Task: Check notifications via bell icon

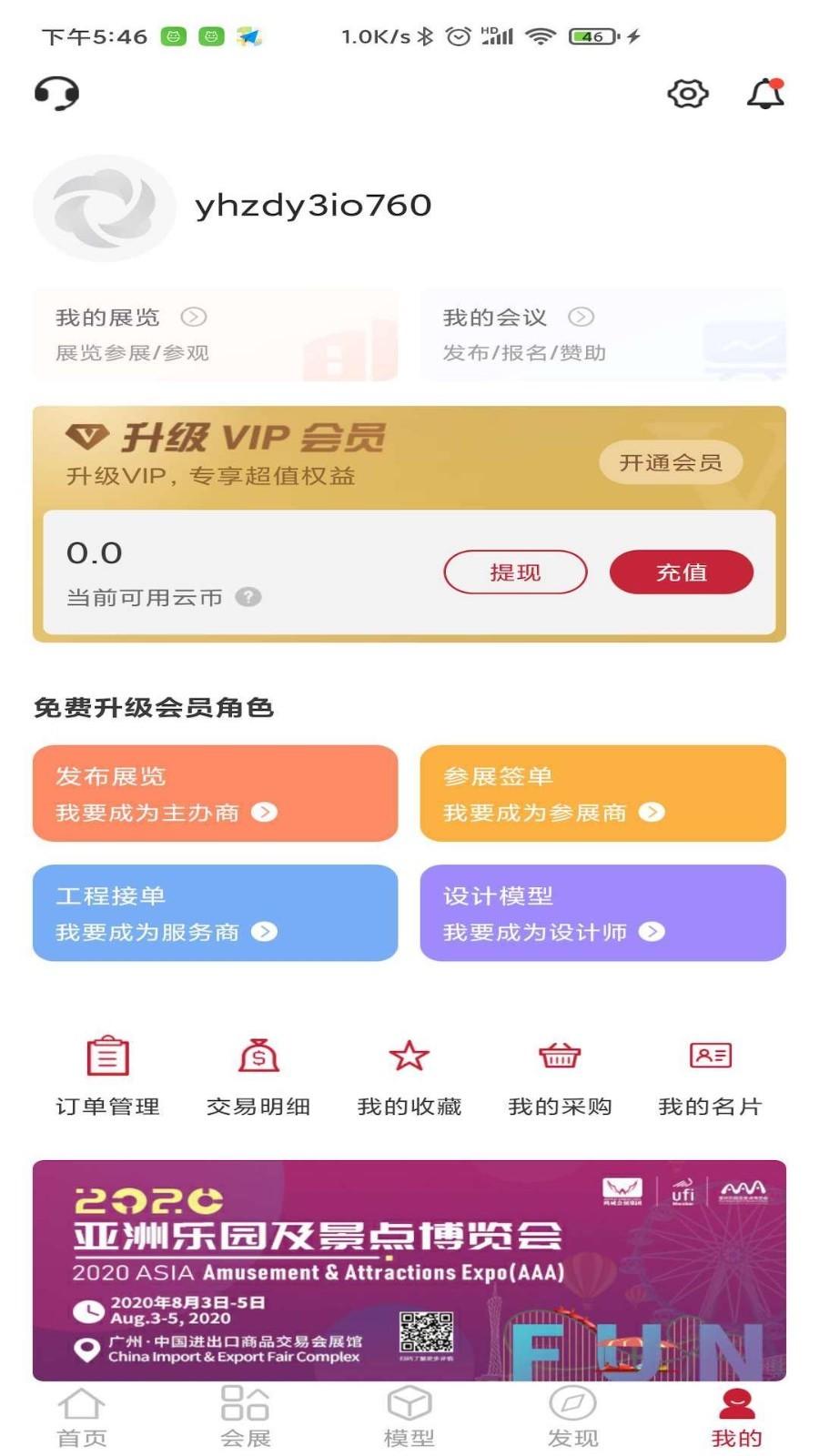Action: click(x=764, y=93)
